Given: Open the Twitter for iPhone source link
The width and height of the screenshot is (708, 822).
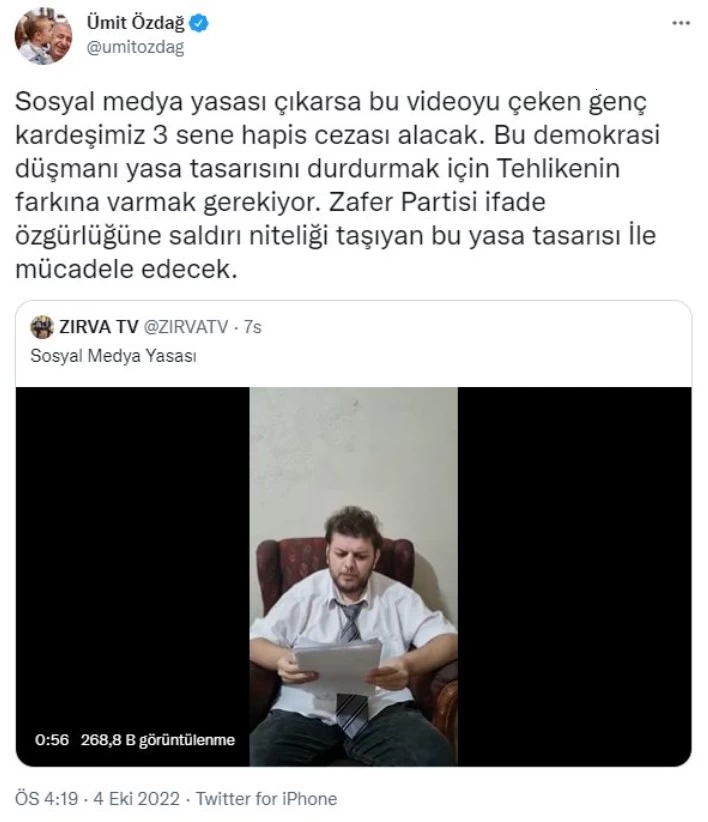Looking at the screenshot, I should pos(267,799).
